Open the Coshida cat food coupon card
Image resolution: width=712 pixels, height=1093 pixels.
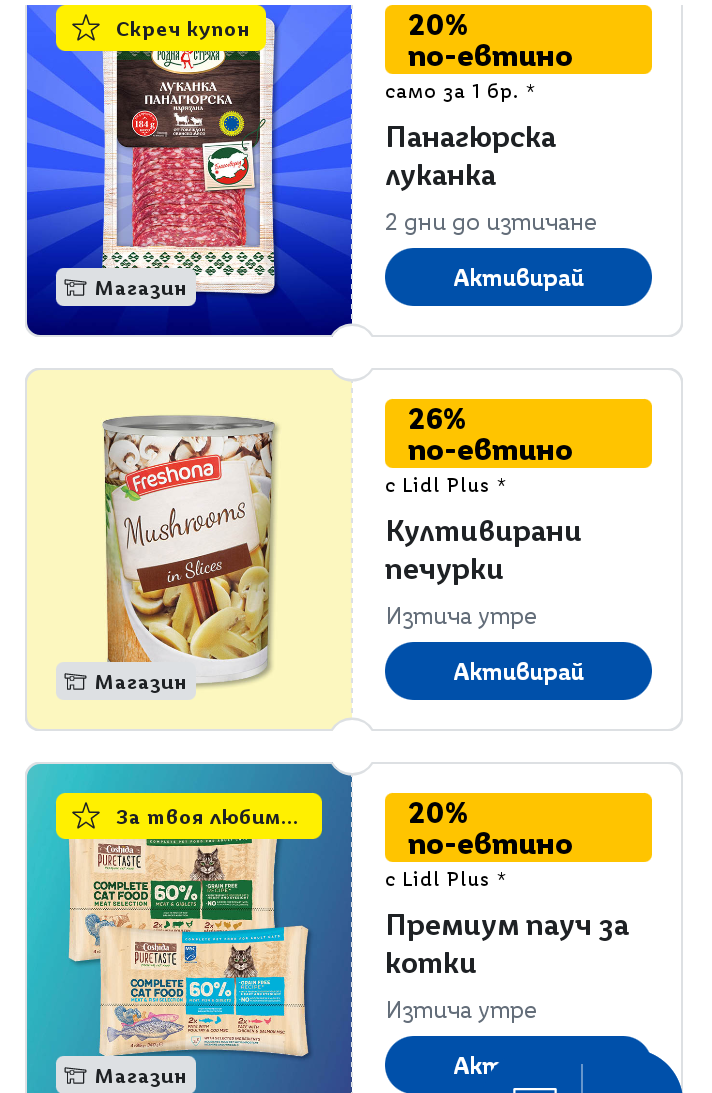pyautogui.click(x=190, y=940)
